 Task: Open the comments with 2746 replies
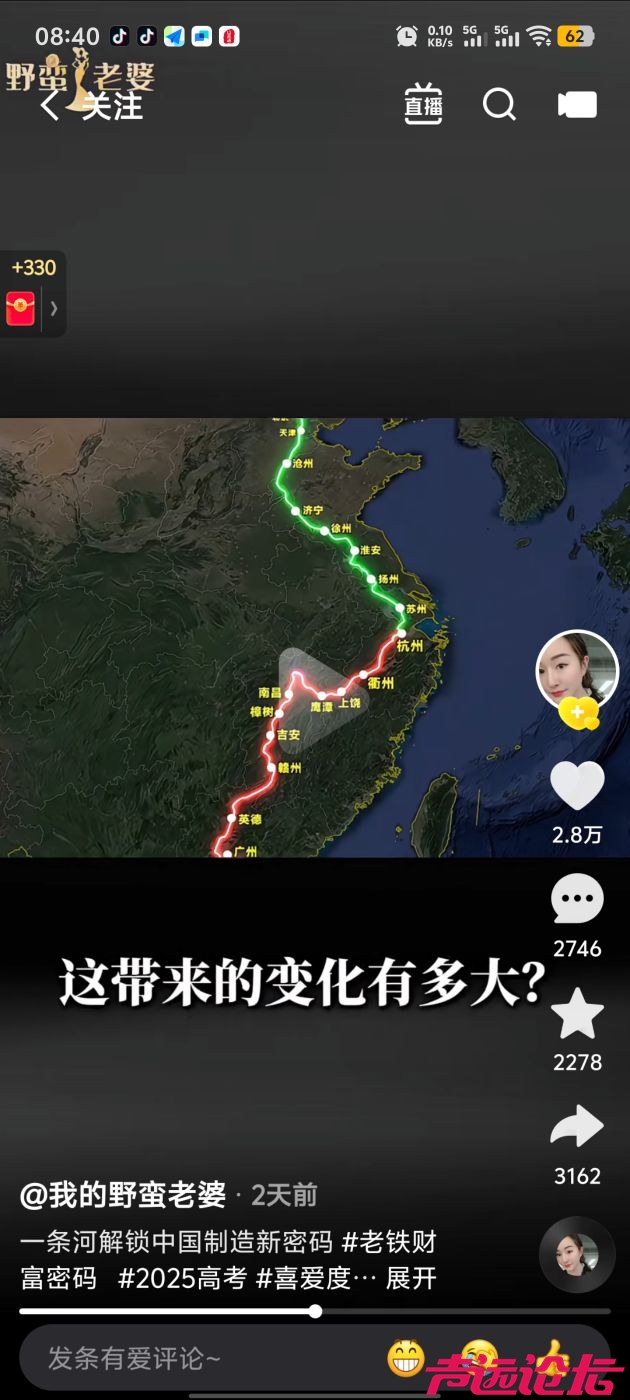pyautogui.click(x=578, y=900)
